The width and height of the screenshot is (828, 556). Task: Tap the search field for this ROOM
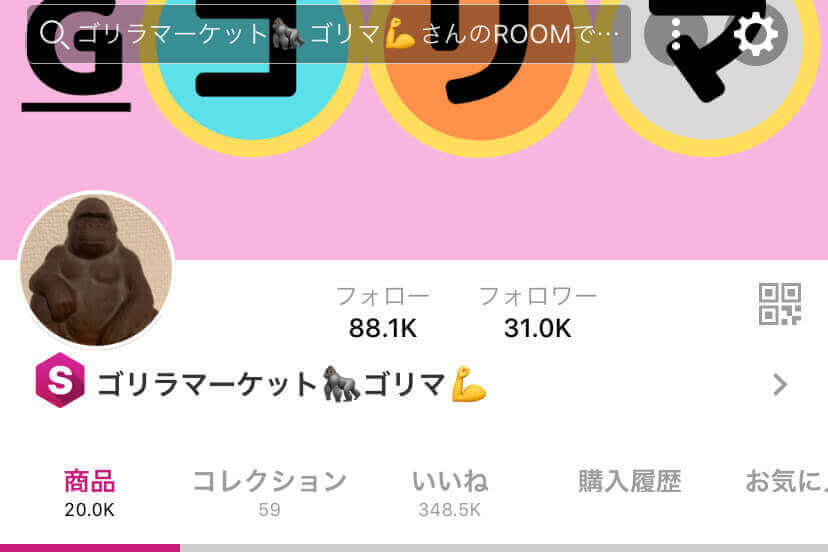click(x=330, y=35)
